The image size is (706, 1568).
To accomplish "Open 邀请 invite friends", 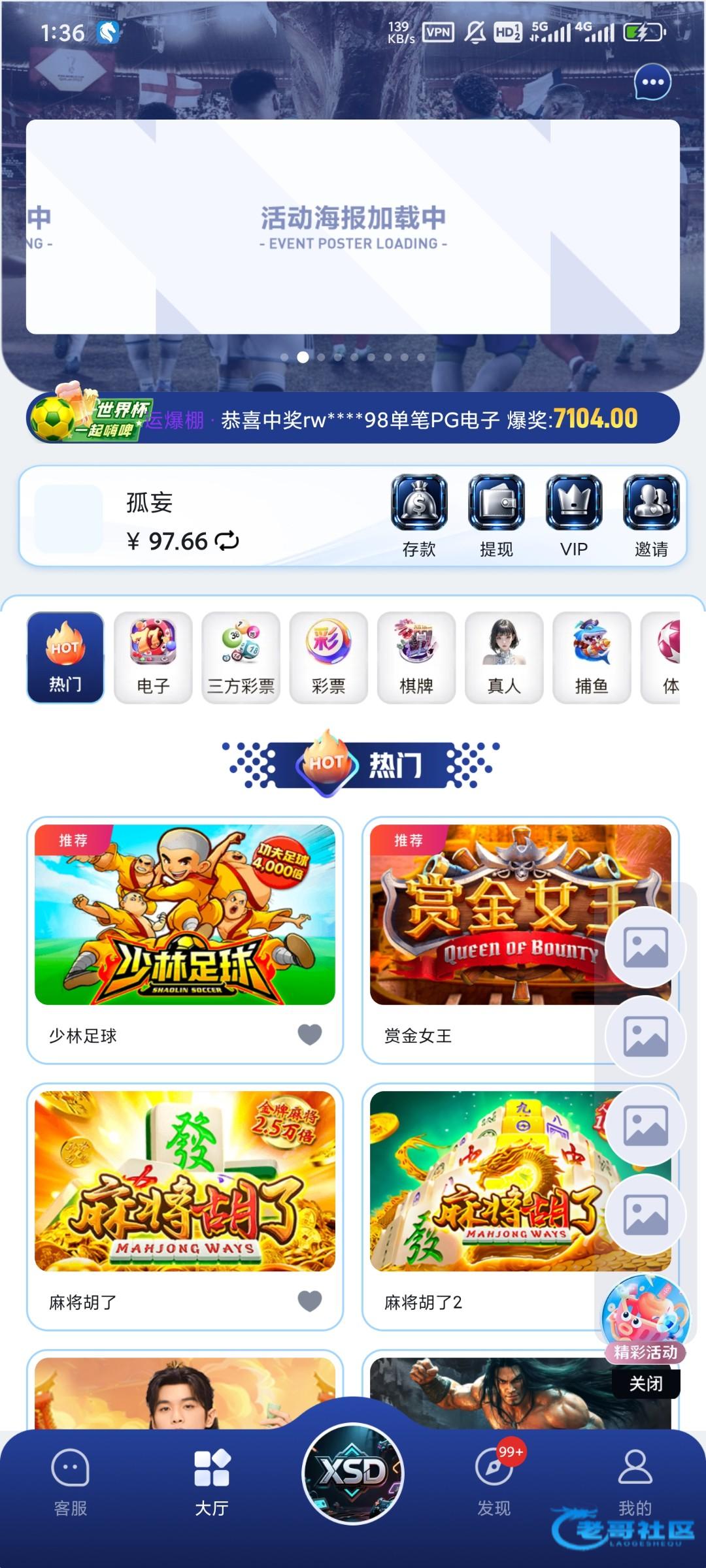I will point(651,515).
